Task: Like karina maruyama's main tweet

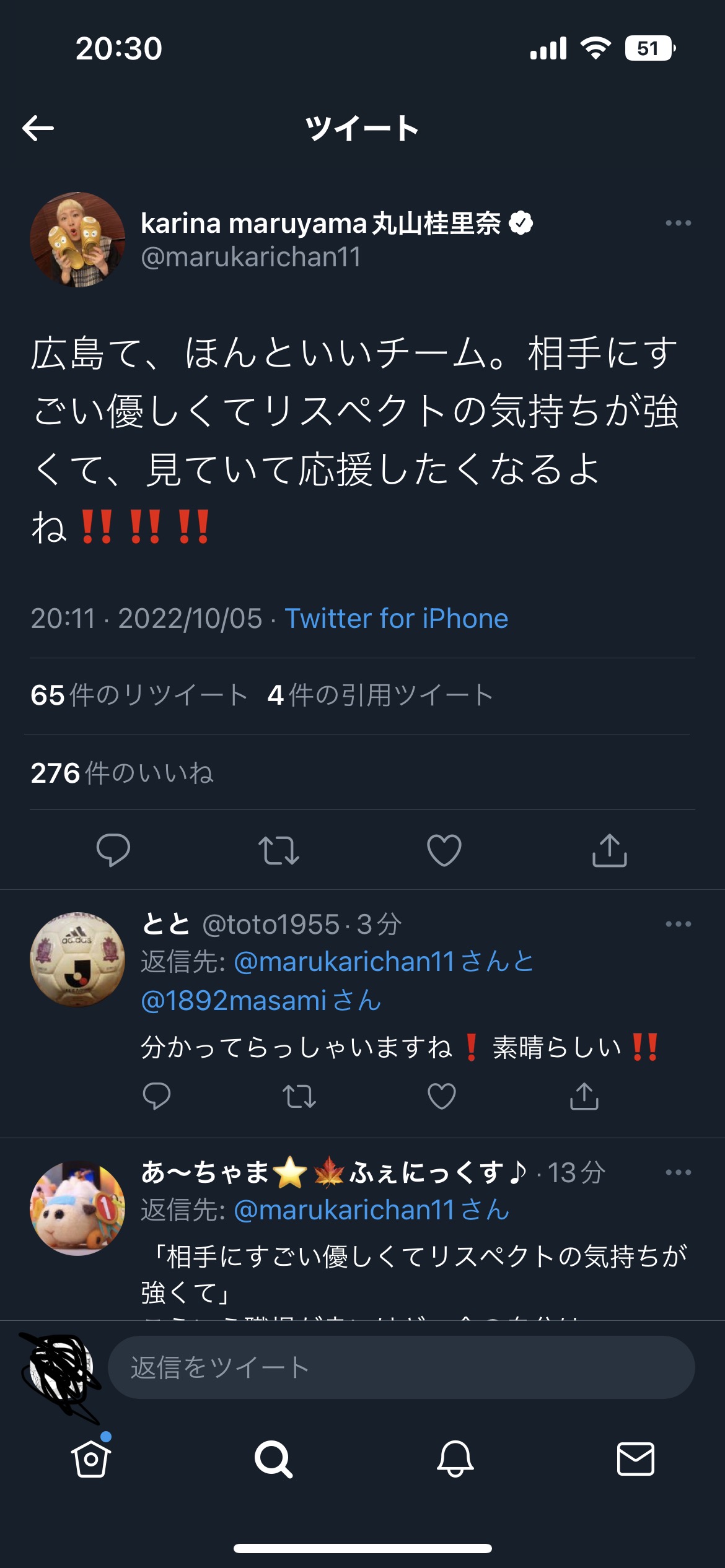Action: point(444,850)
